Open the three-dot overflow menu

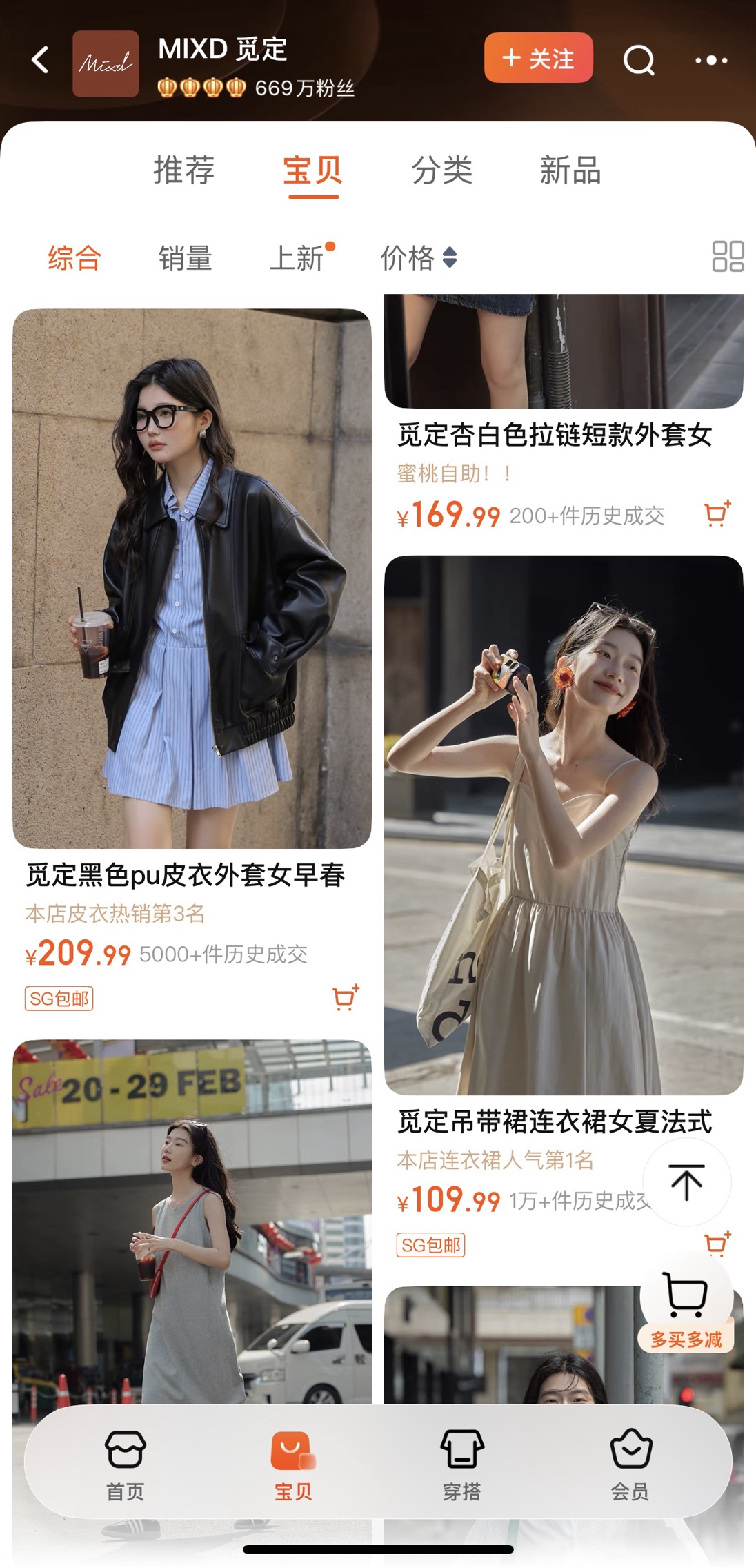click(x=711, y=61)
